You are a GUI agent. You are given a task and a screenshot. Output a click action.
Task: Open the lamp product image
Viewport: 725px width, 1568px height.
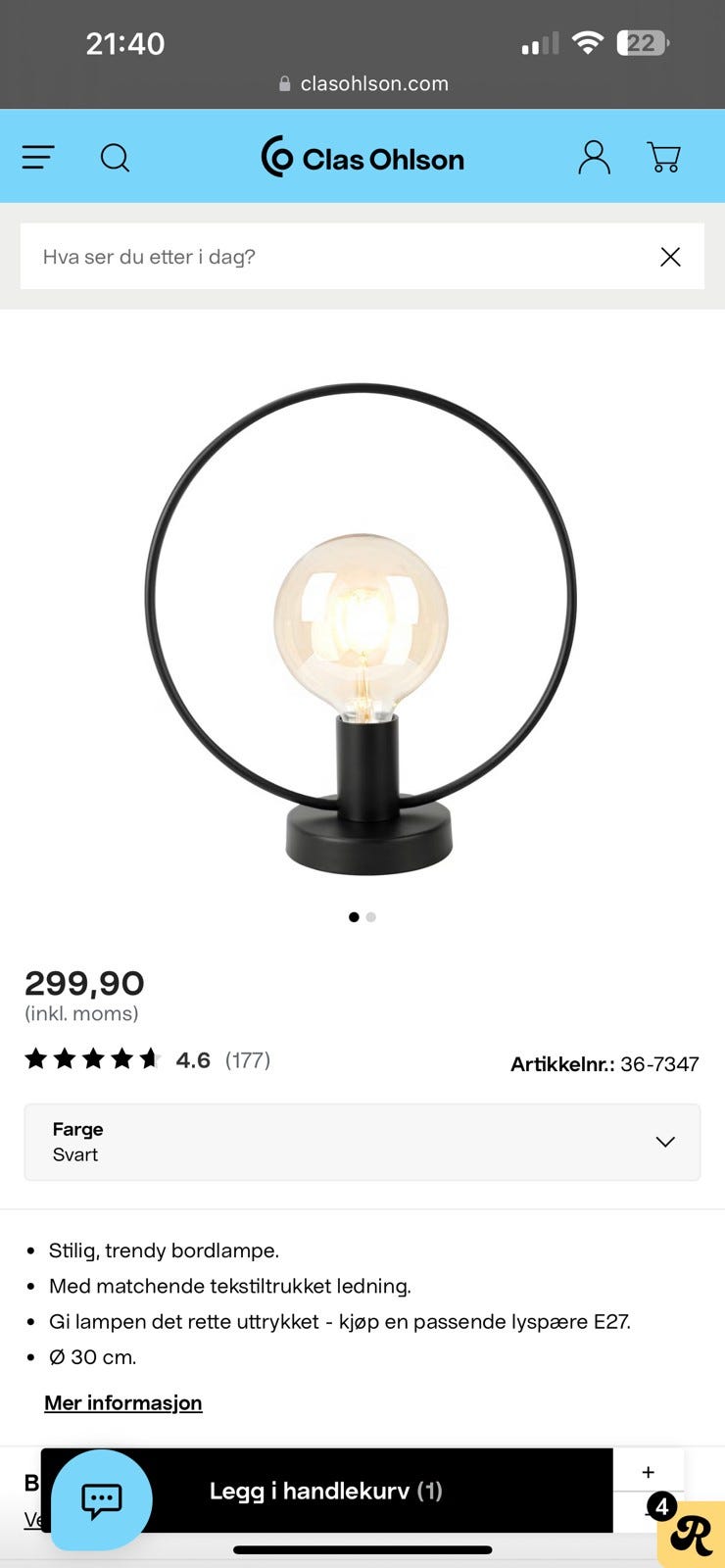coord(362,628)
